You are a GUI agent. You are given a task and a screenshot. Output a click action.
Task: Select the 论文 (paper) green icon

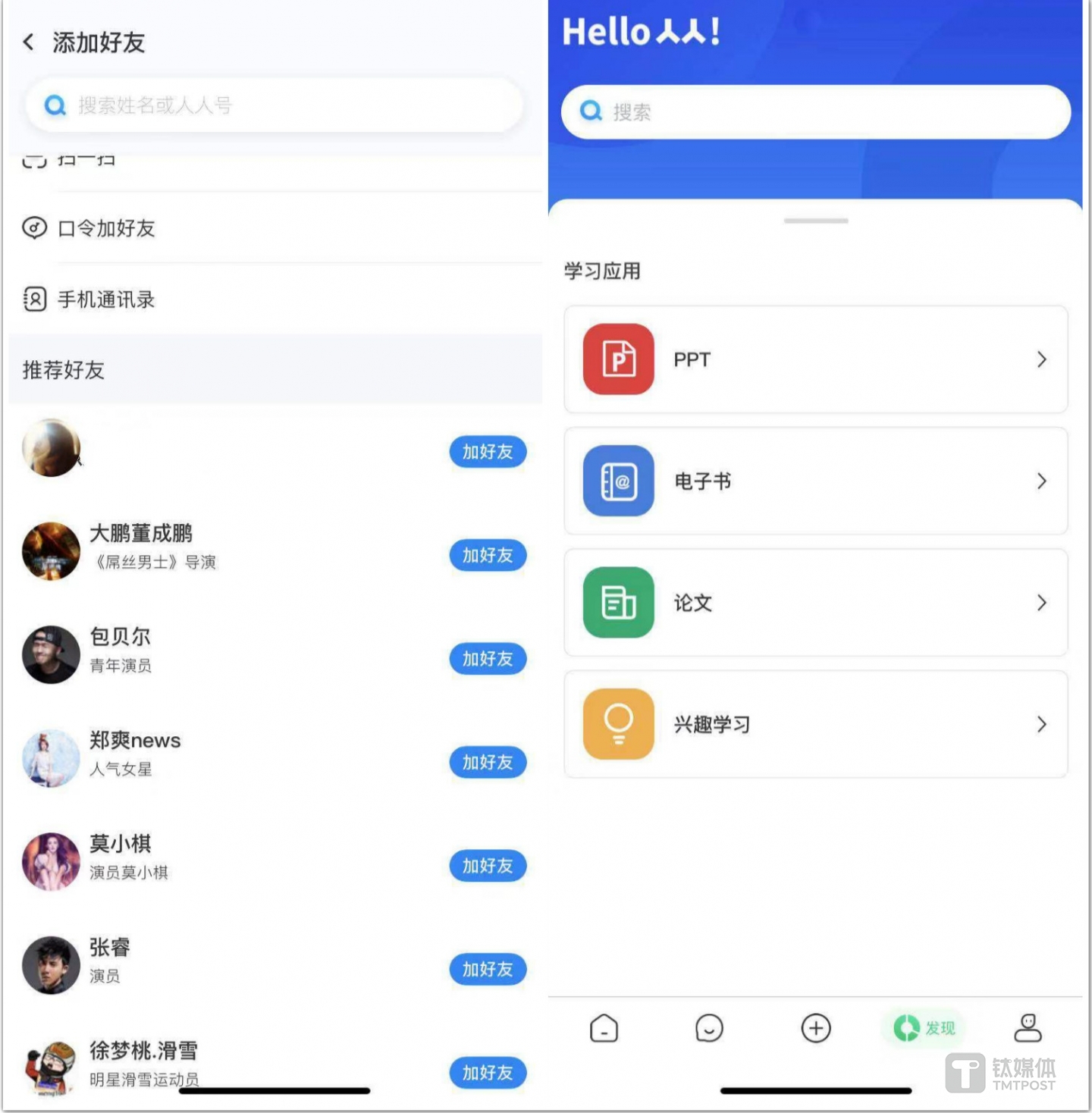tap(618, 603)
